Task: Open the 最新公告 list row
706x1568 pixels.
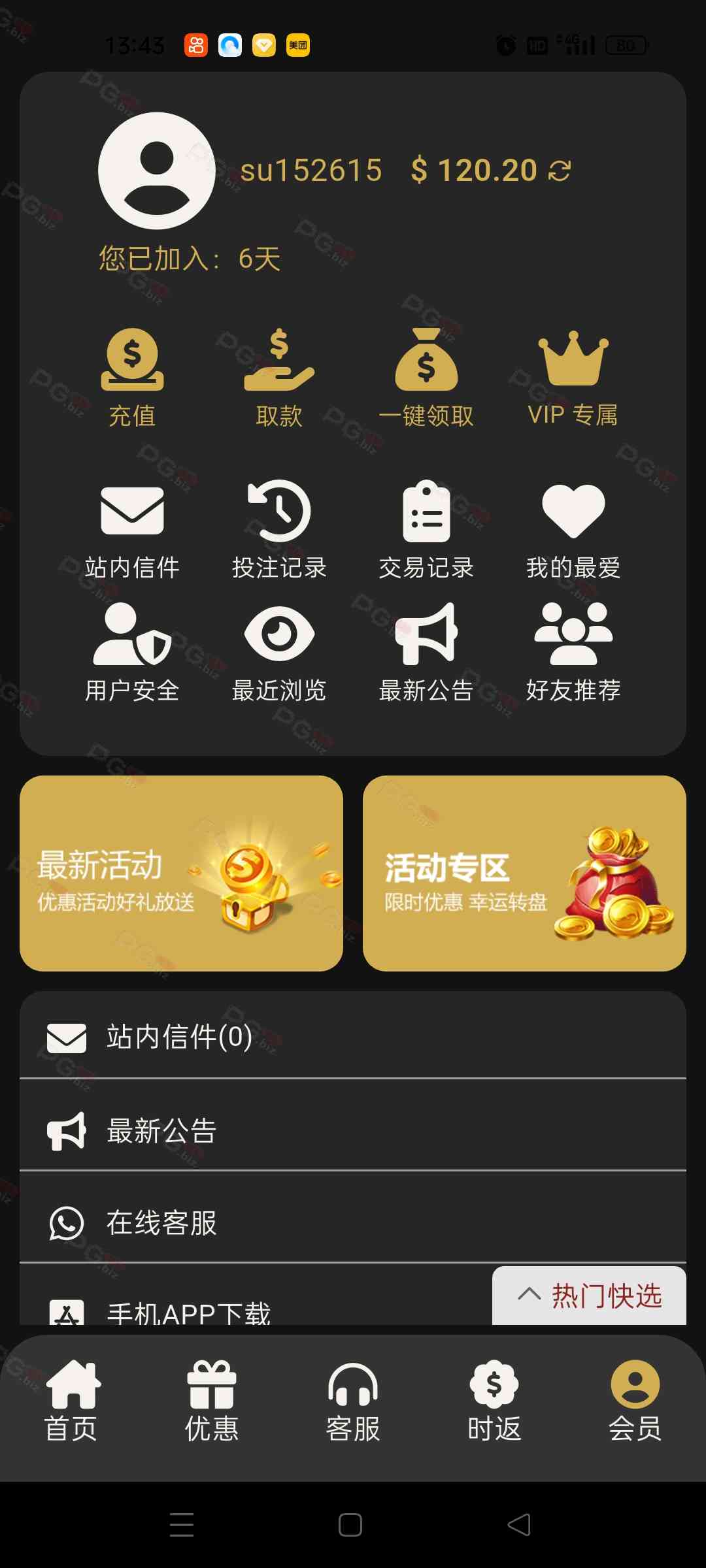Action: 353,1130
